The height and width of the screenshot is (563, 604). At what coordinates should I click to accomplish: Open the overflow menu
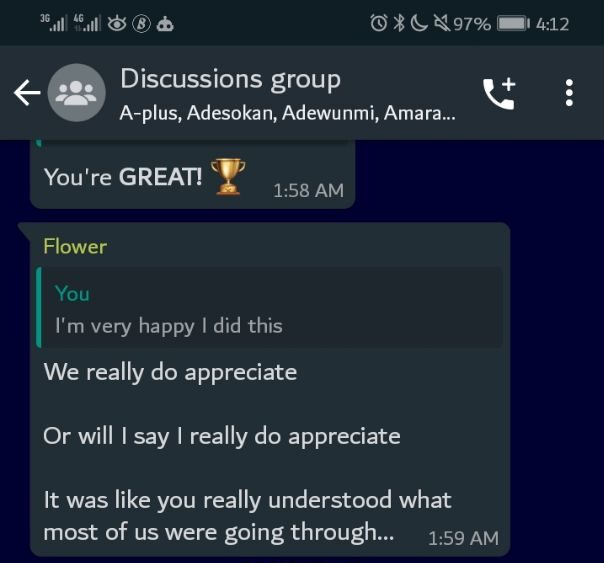tap(569, 93)
